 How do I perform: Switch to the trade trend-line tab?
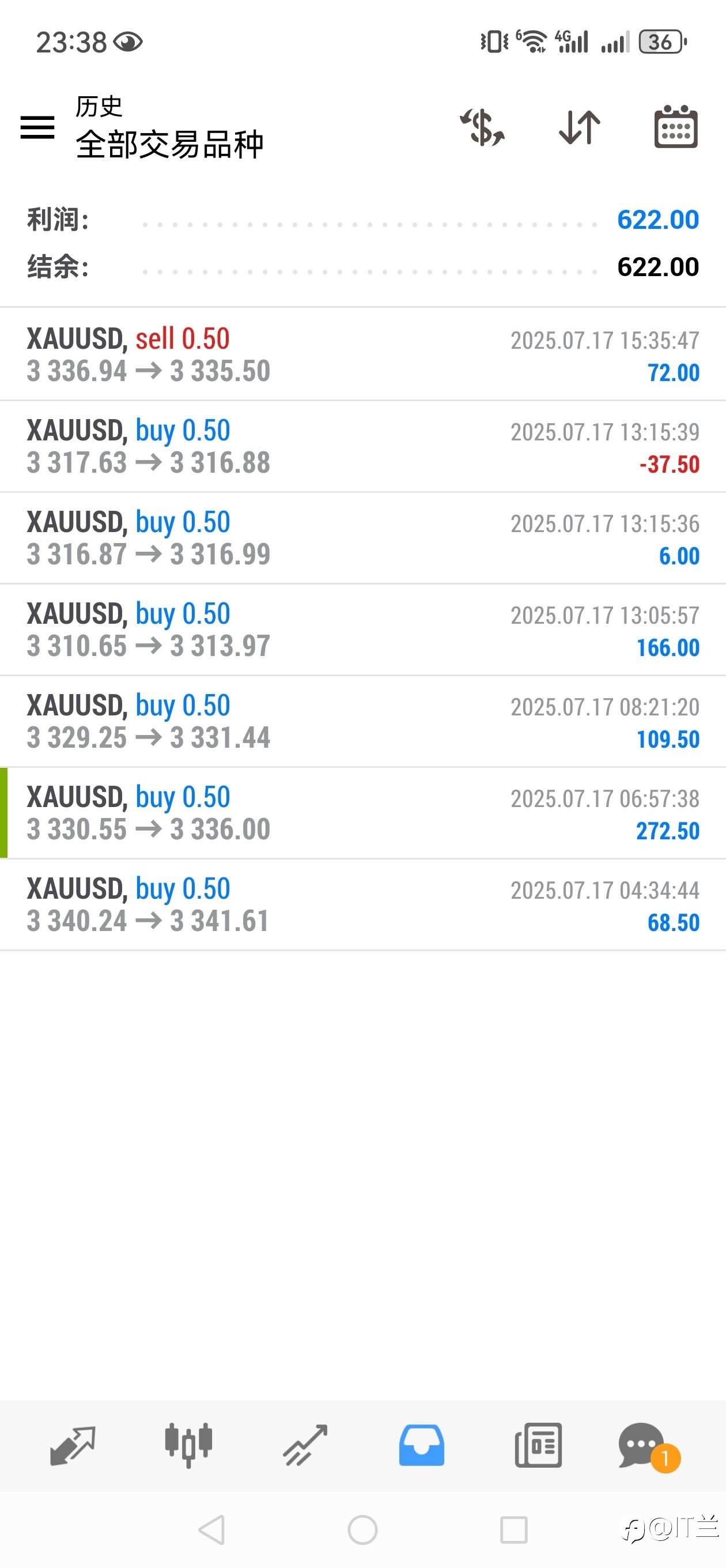305,1445
